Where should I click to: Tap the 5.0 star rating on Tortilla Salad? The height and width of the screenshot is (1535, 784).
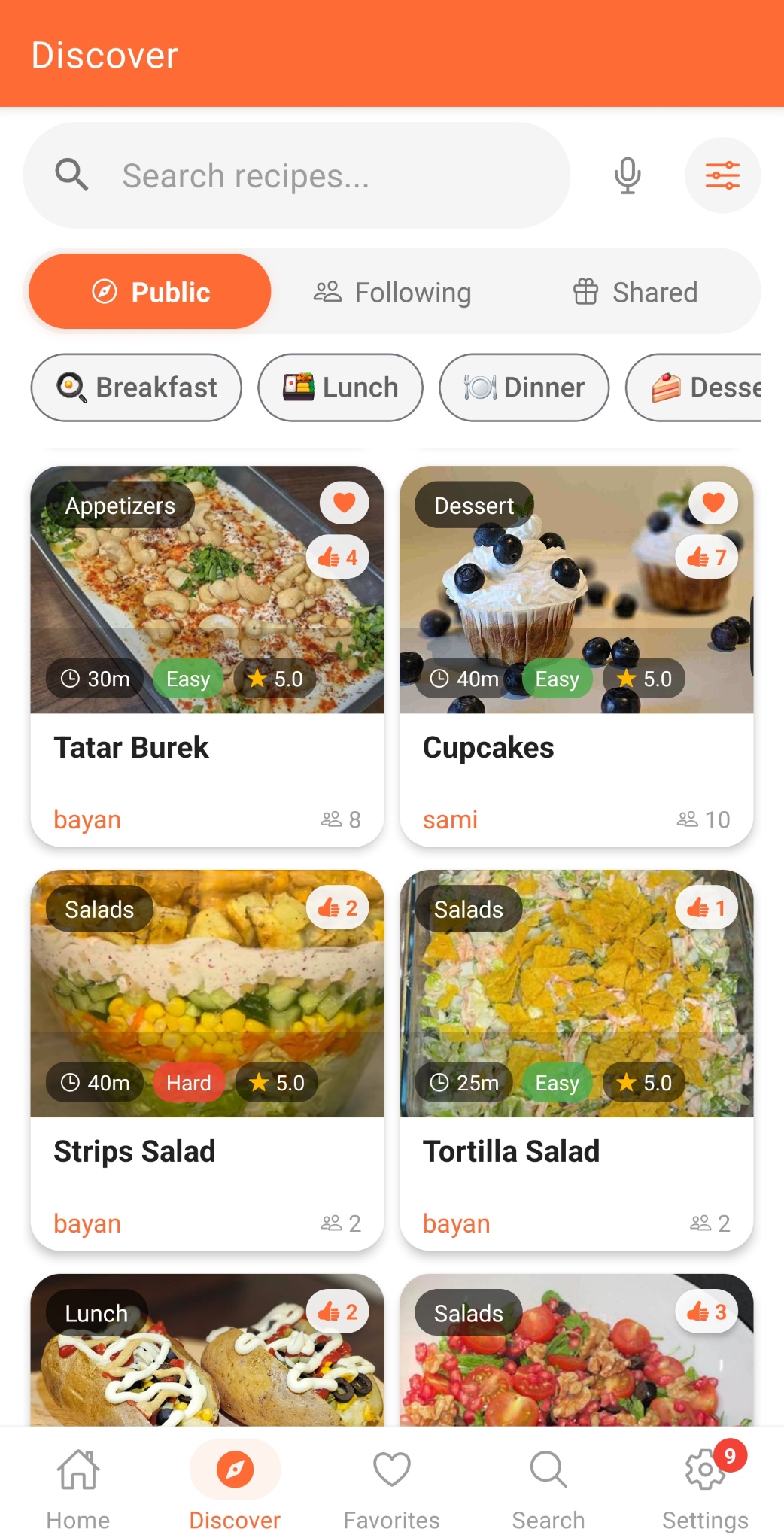643,1083
